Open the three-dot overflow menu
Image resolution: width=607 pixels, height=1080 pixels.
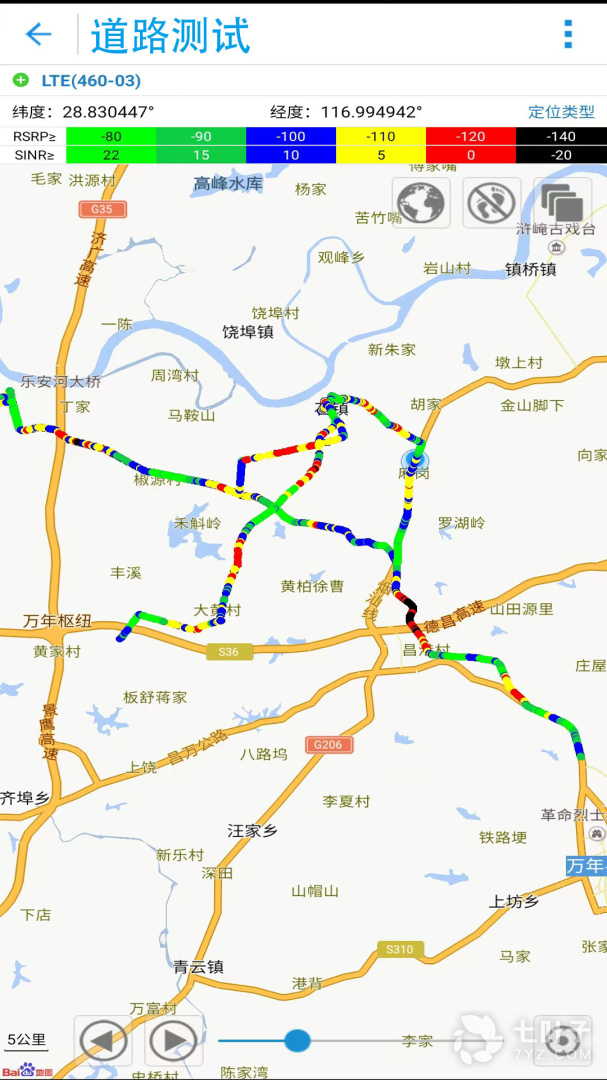(568, 35)
